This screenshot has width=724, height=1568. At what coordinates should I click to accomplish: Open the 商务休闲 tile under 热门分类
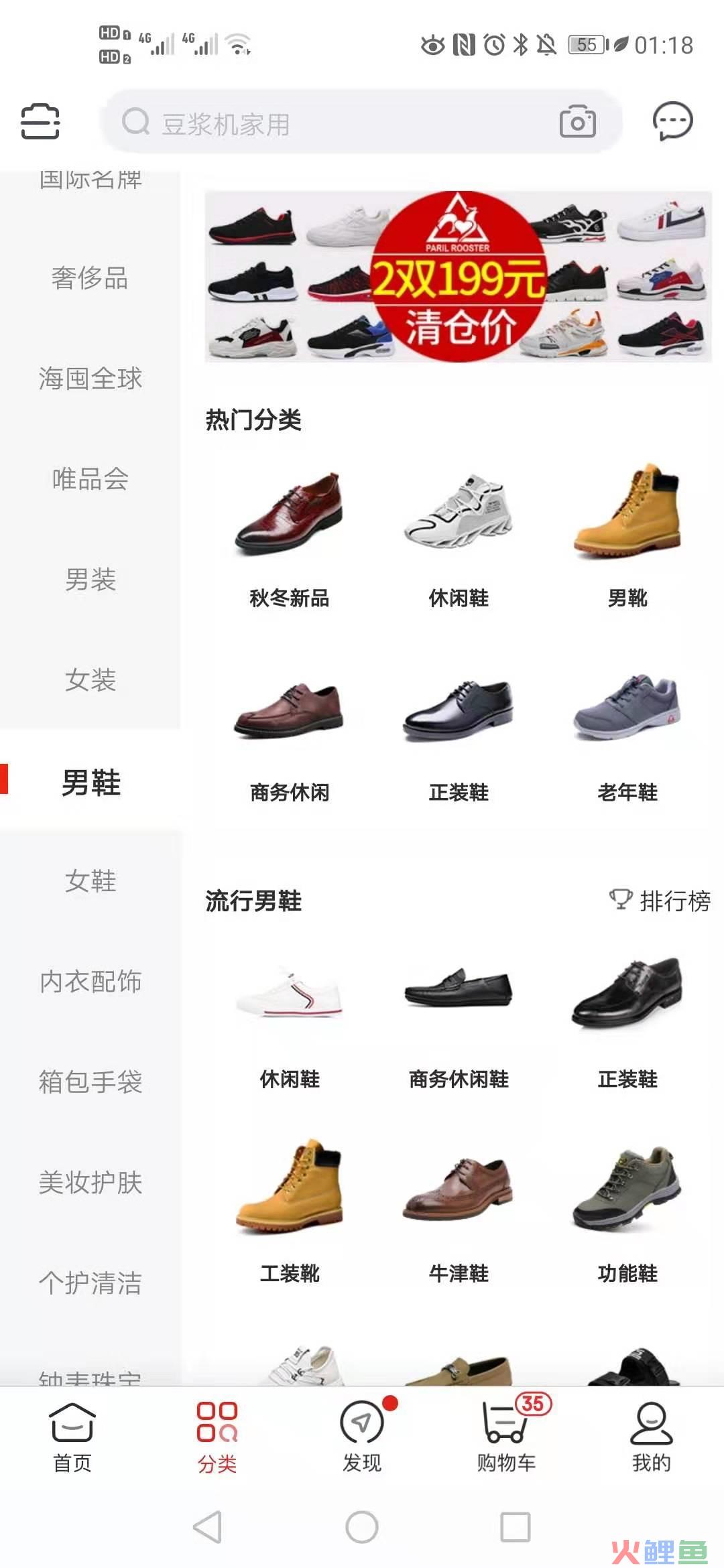point(289,737)
